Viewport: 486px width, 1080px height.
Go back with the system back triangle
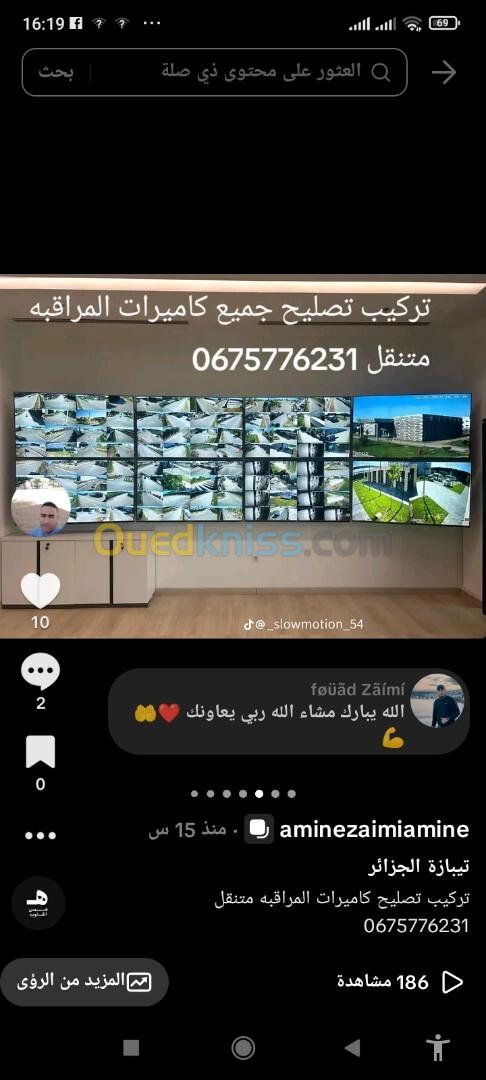352,1048
